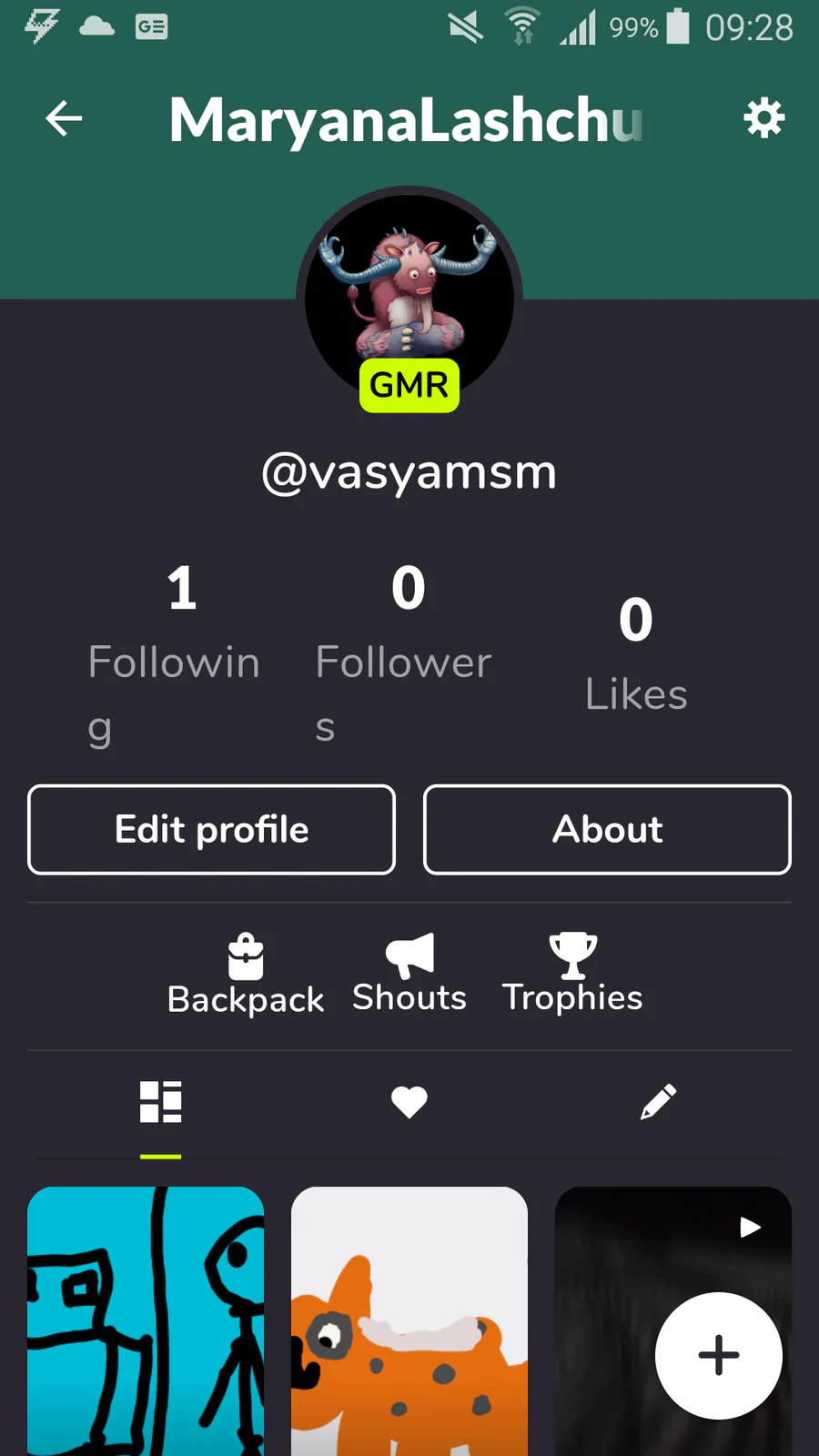Switch to the projects grid tab
This screenshot has height=1456, width=819.
pos(161,1102)
